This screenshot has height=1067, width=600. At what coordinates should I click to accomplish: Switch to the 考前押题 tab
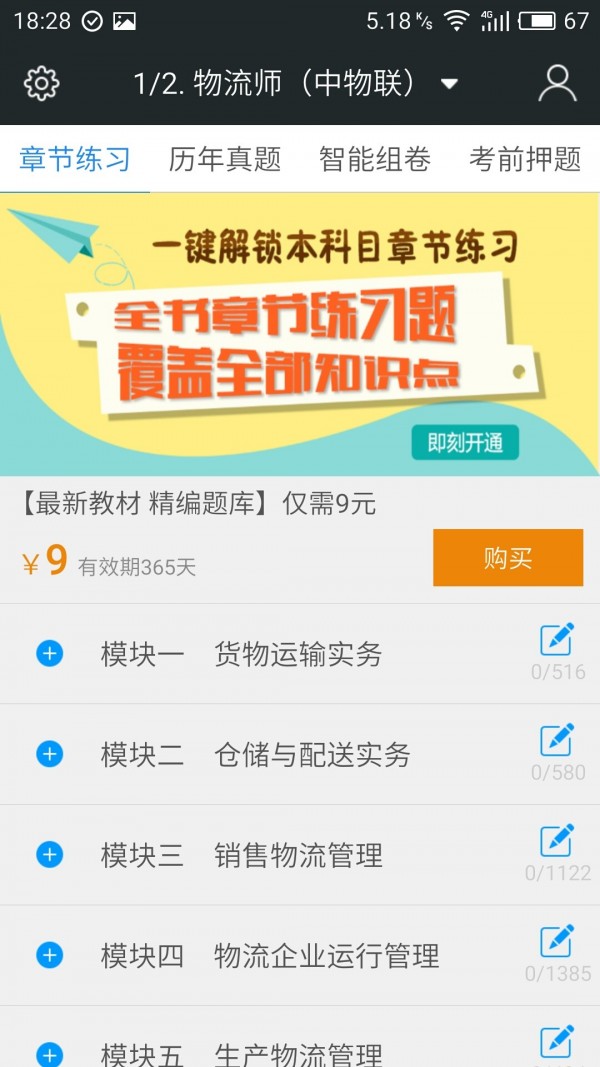point(525,159)
